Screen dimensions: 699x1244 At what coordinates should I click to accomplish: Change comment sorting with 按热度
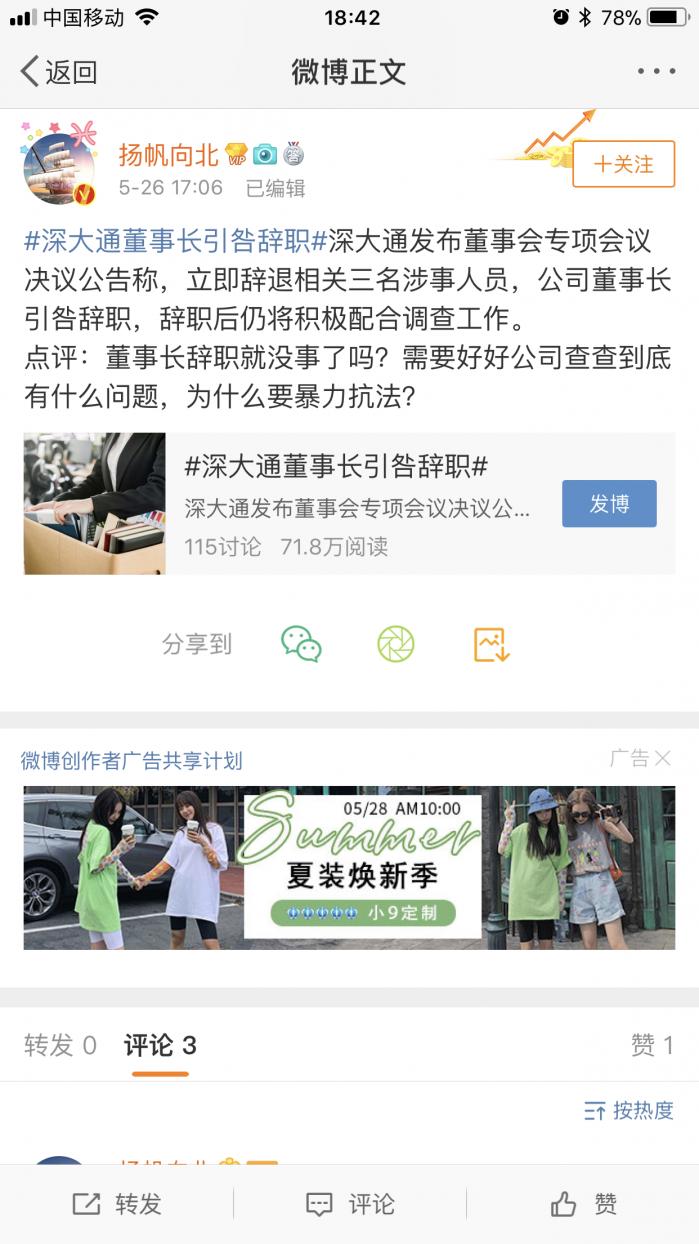[629, 1110]
